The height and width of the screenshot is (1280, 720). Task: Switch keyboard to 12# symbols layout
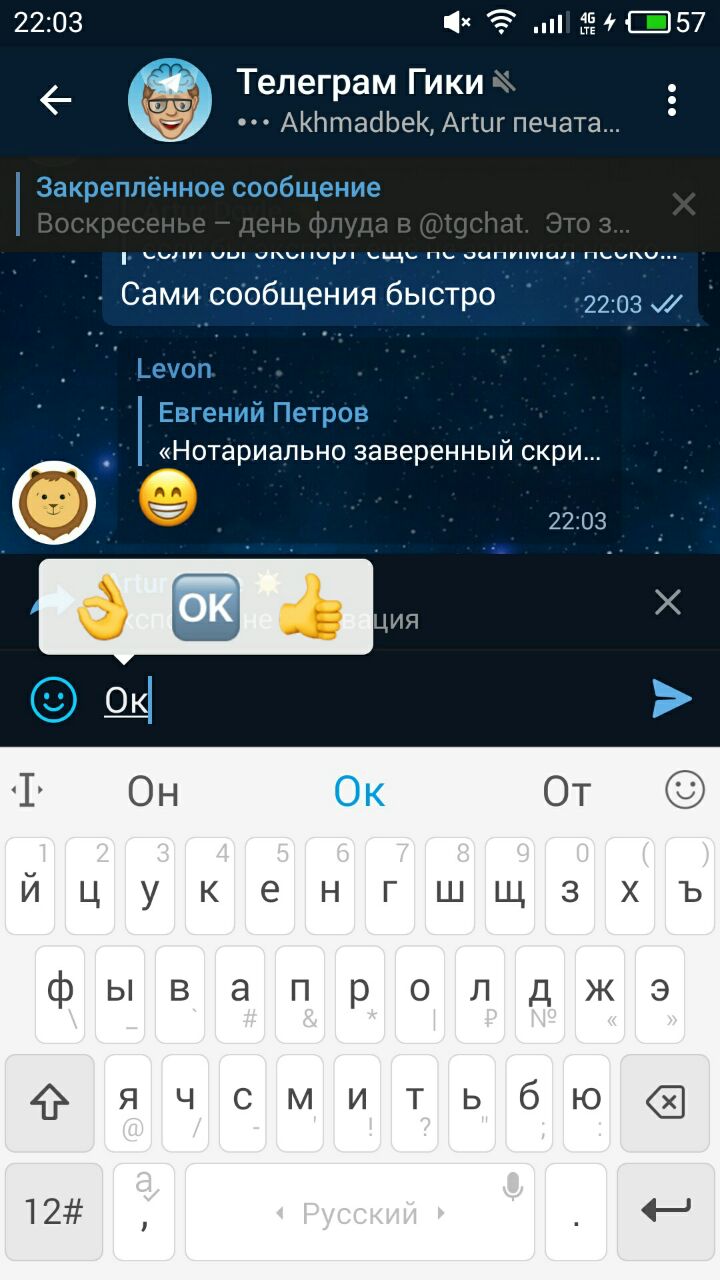click(54, 1212)
